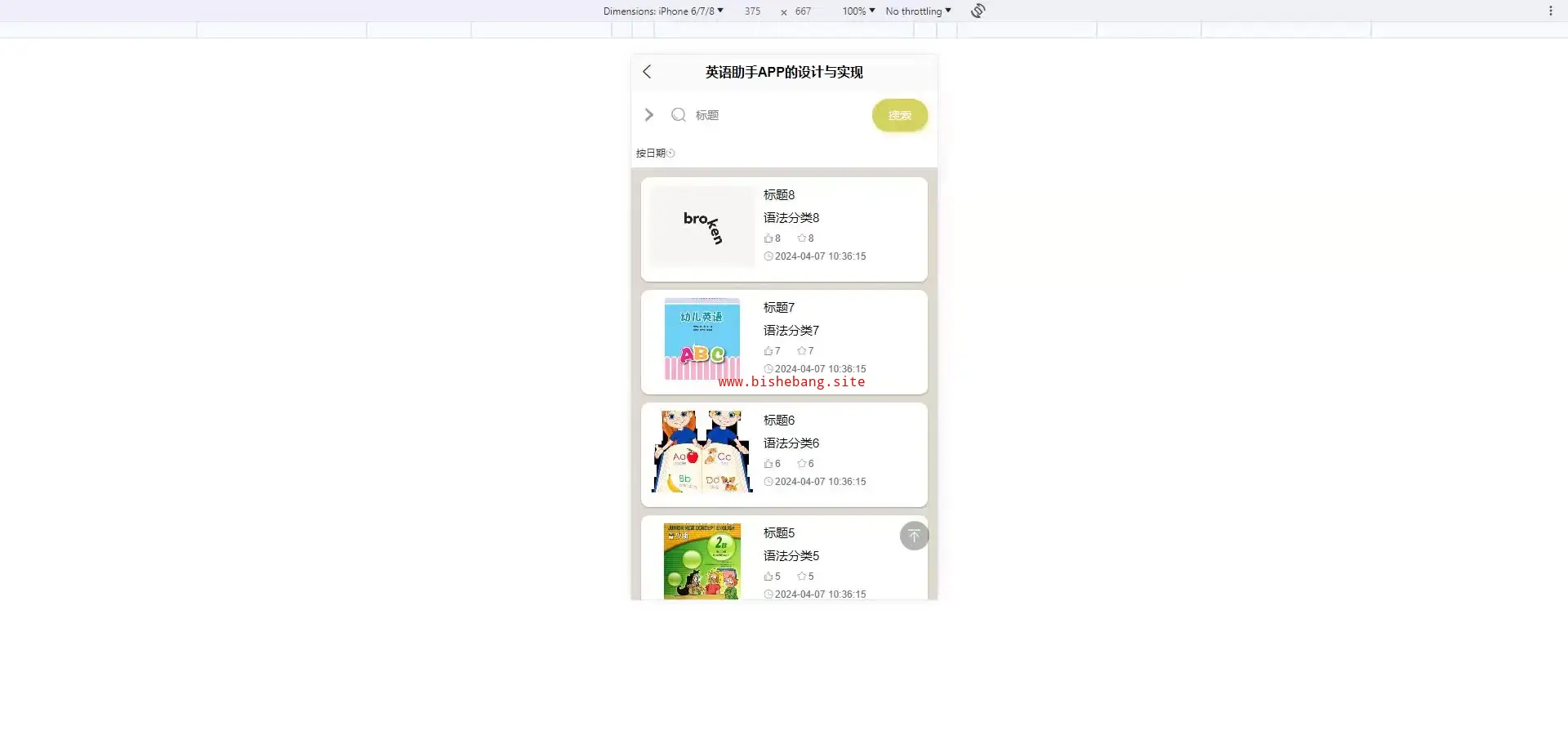
Task: Focus the 标题 search field
Action: (776, 115)
